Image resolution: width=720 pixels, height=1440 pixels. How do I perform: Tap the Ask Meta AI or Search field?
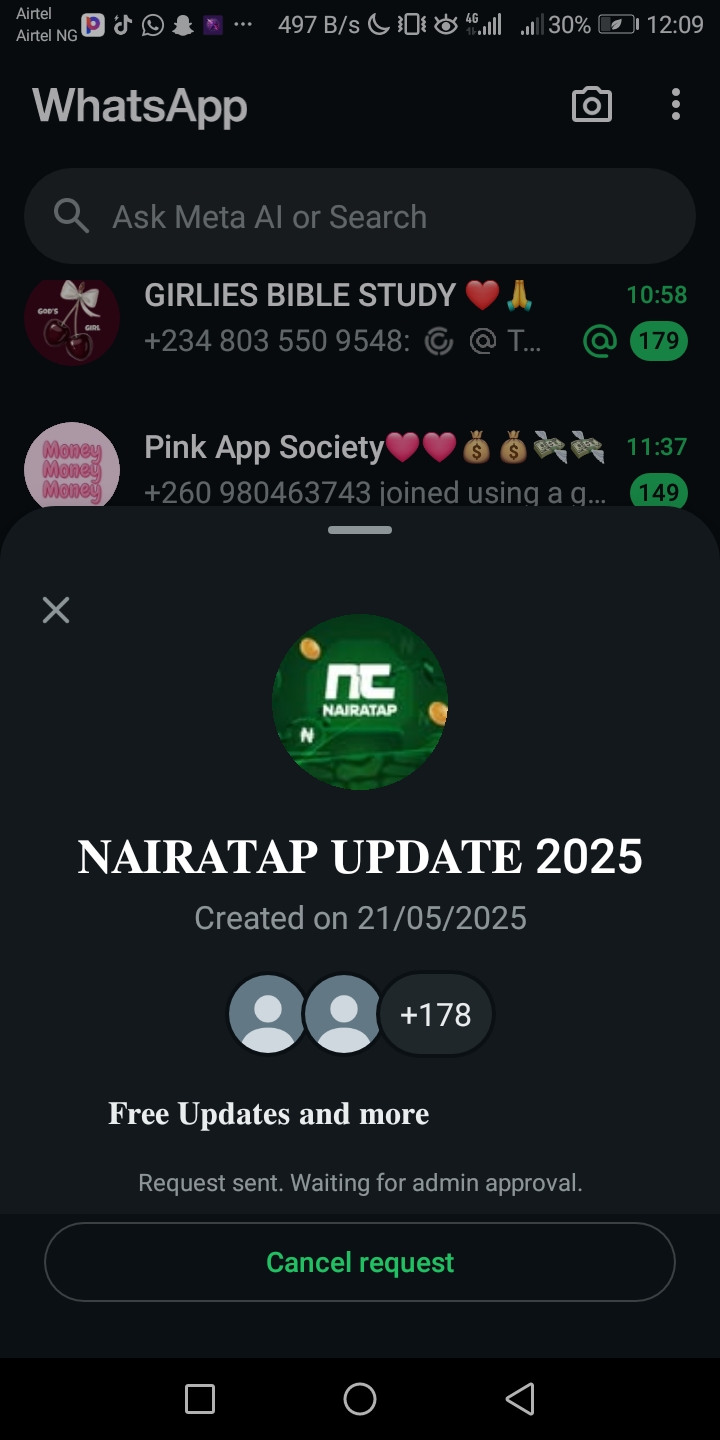[360, 217]
